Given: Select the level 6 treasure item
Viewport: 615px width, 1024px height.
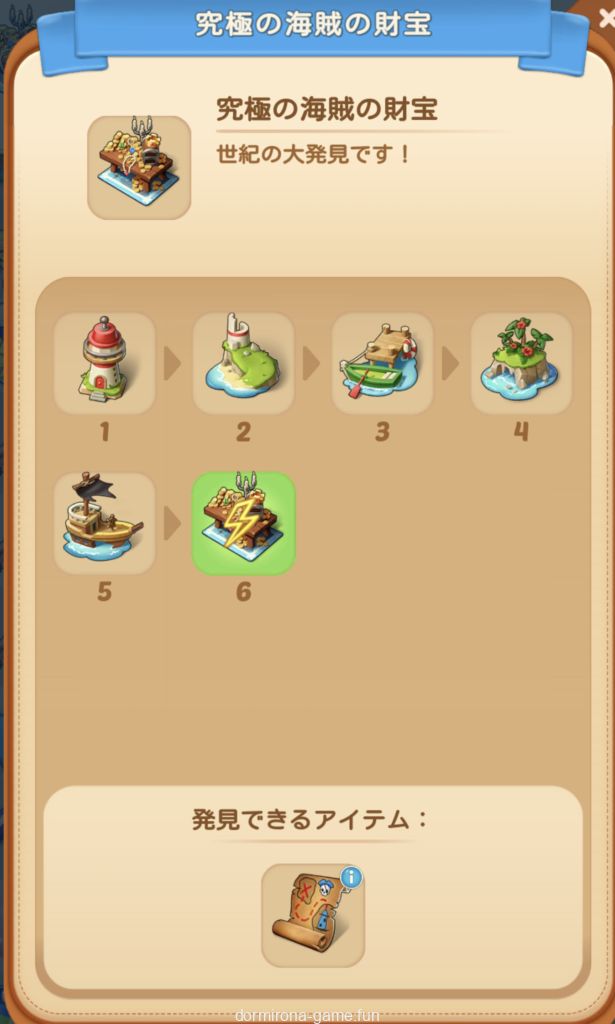Looking at the screenshot, I should point(243,523).
